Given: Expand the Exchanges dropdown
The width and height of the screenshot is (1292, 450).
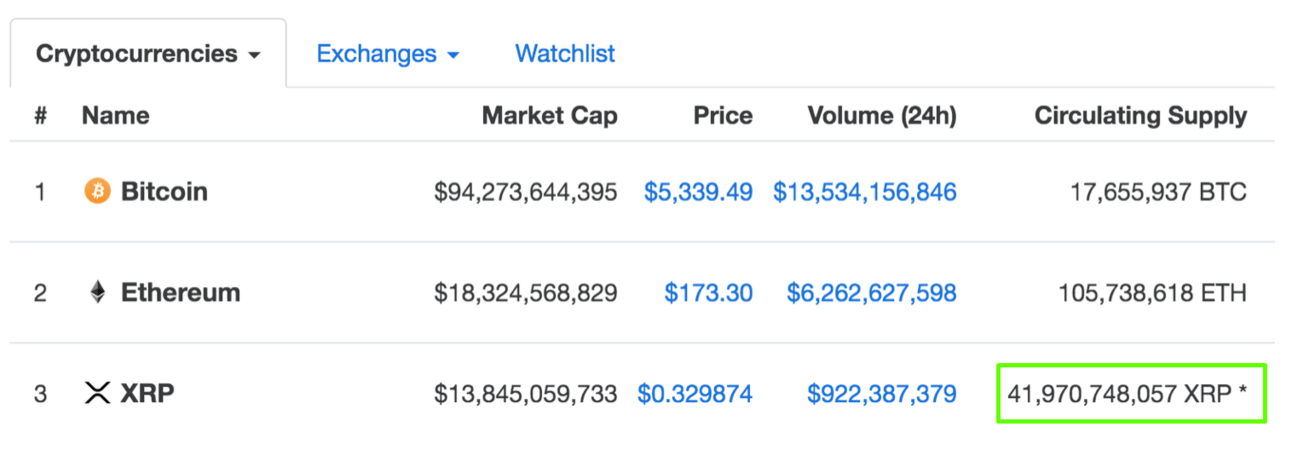Looking at the screenshot, I should point(387,54).
